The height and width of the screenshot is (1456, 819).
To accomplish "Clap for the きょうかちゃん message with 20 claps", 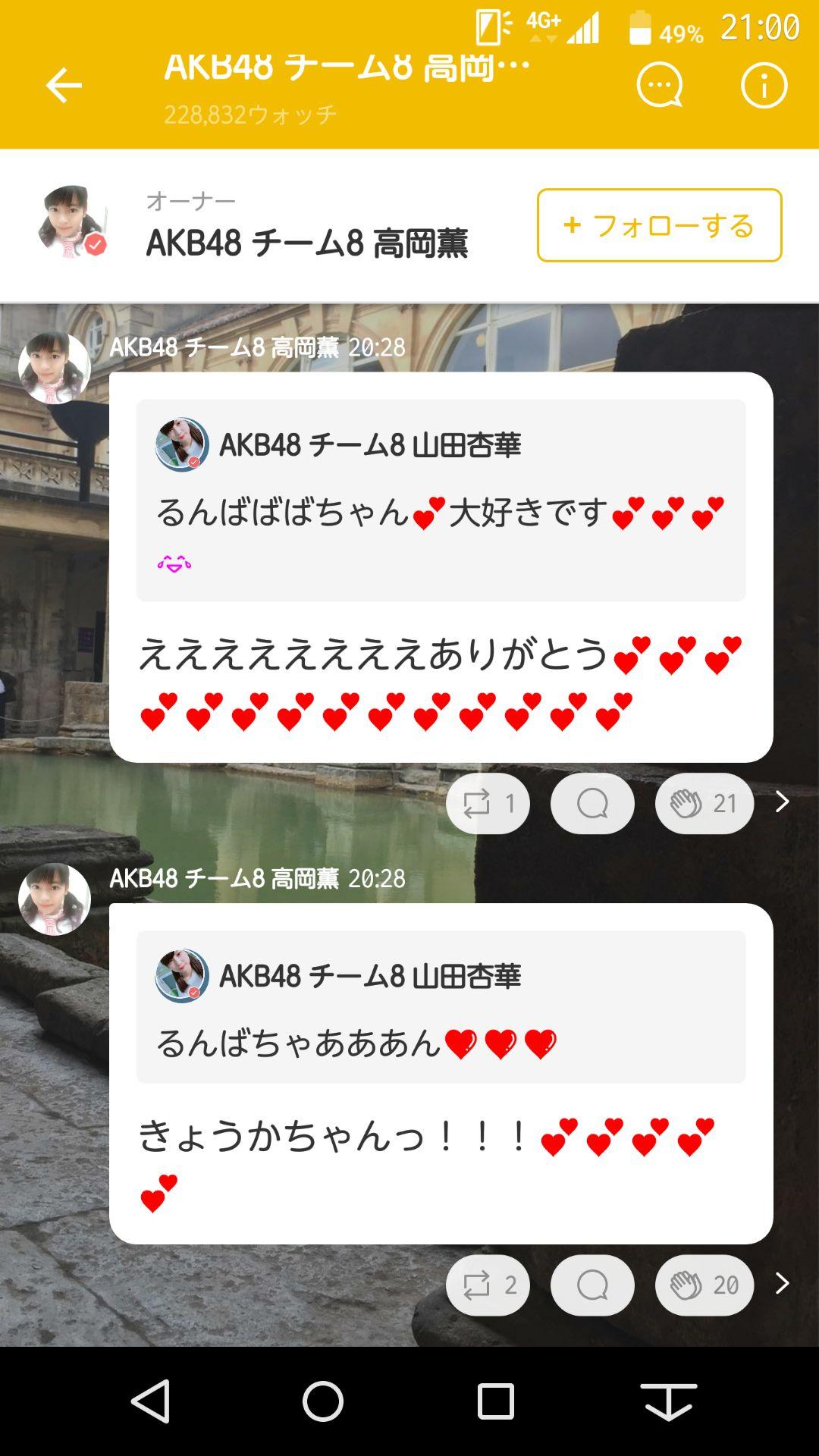I will 704,1285.
